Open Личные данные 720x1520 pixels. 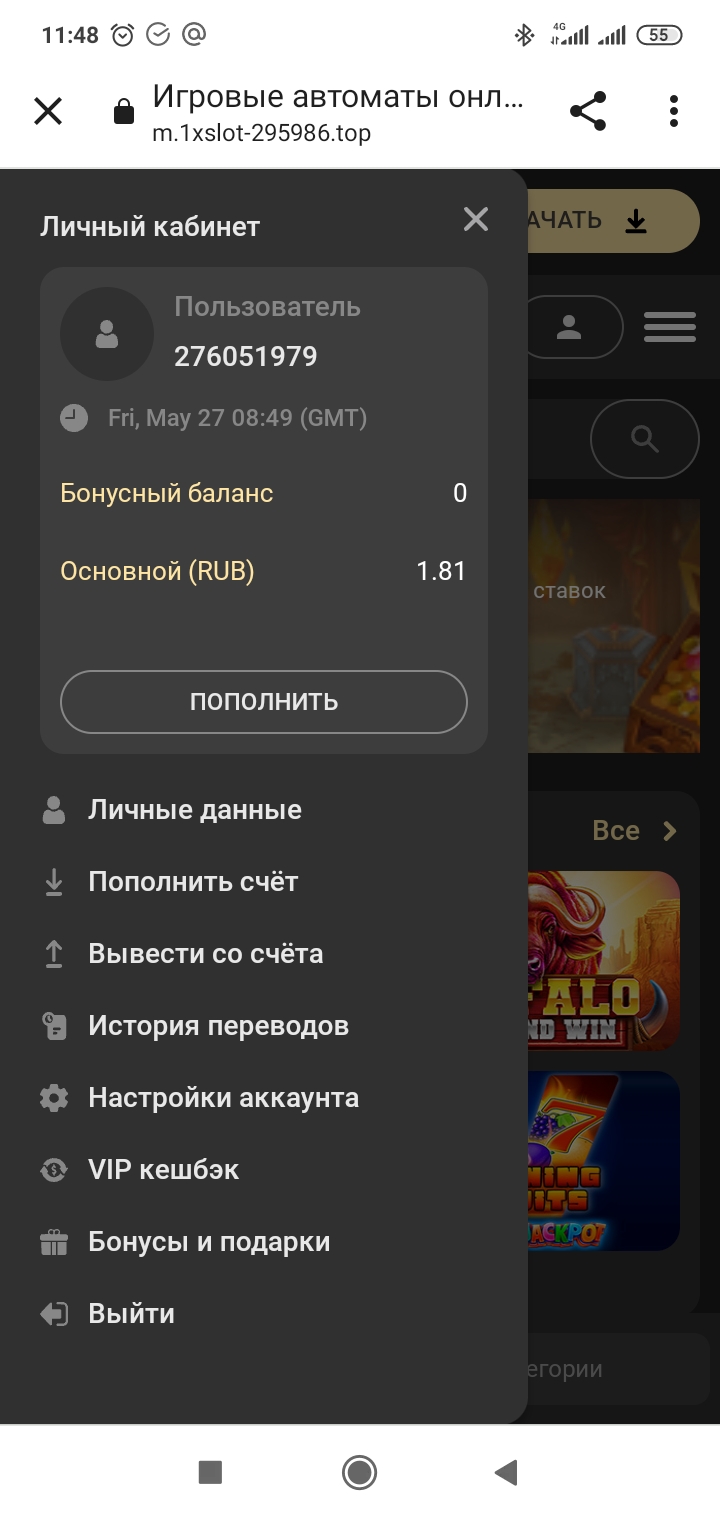coord(194,810)
